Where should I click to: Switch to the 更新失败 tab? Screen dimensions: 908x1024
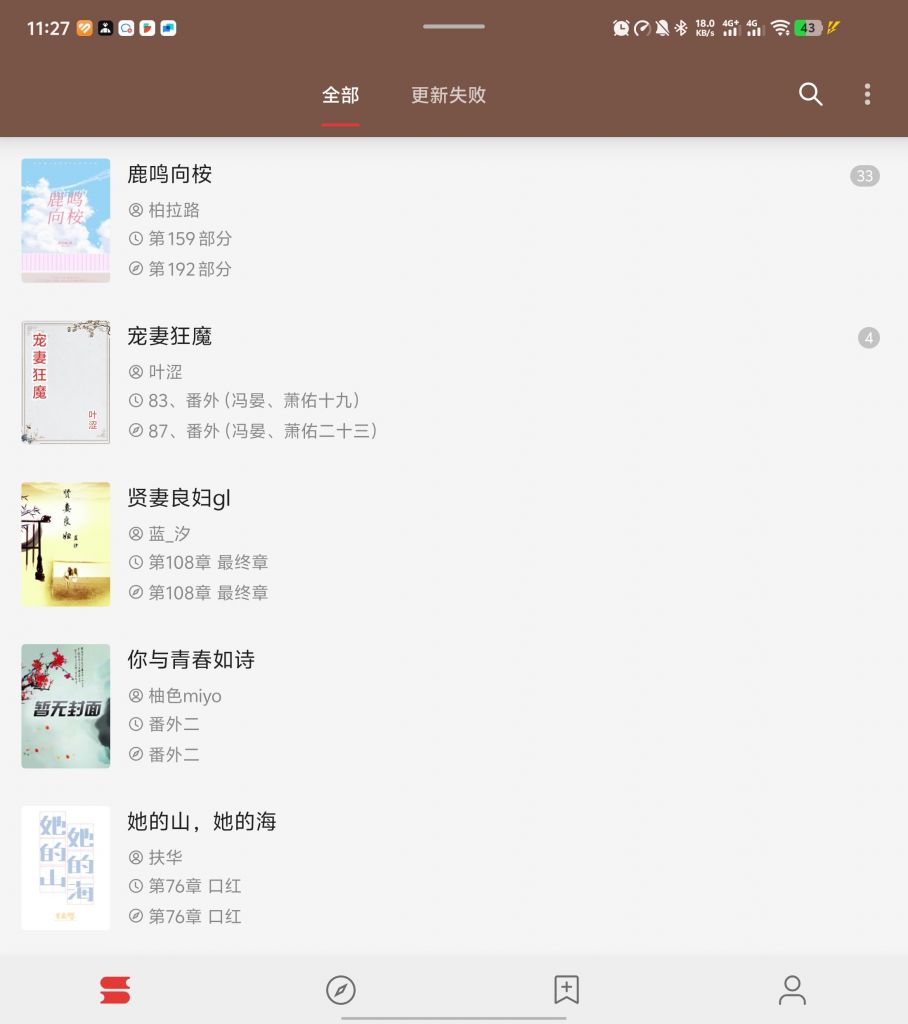pyautogui.click(x=448, y=96)
